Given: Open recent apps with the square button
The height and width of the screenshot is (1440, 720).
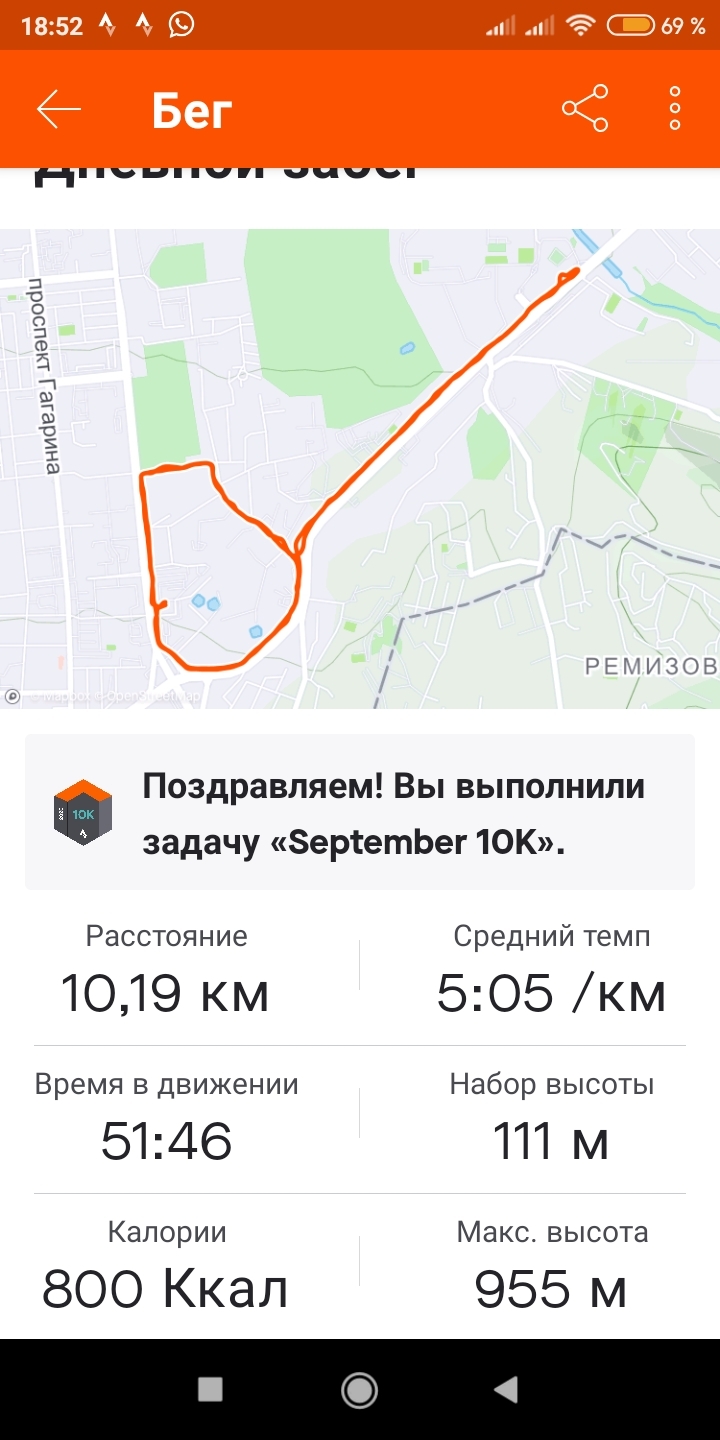Looking at the screenshot, I should [x=210, y=1389].
